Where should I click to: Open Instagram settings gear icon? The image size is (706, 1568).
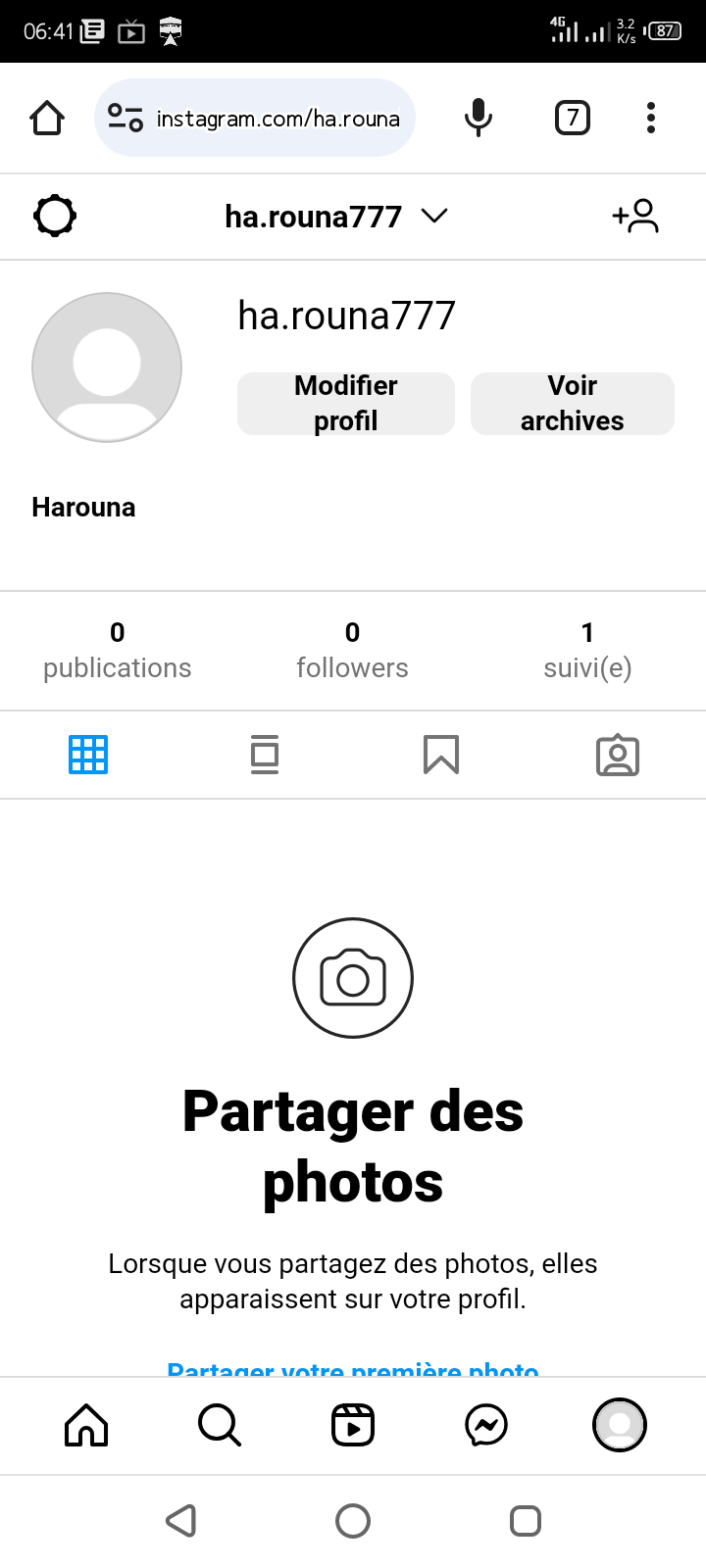point(55,216)
